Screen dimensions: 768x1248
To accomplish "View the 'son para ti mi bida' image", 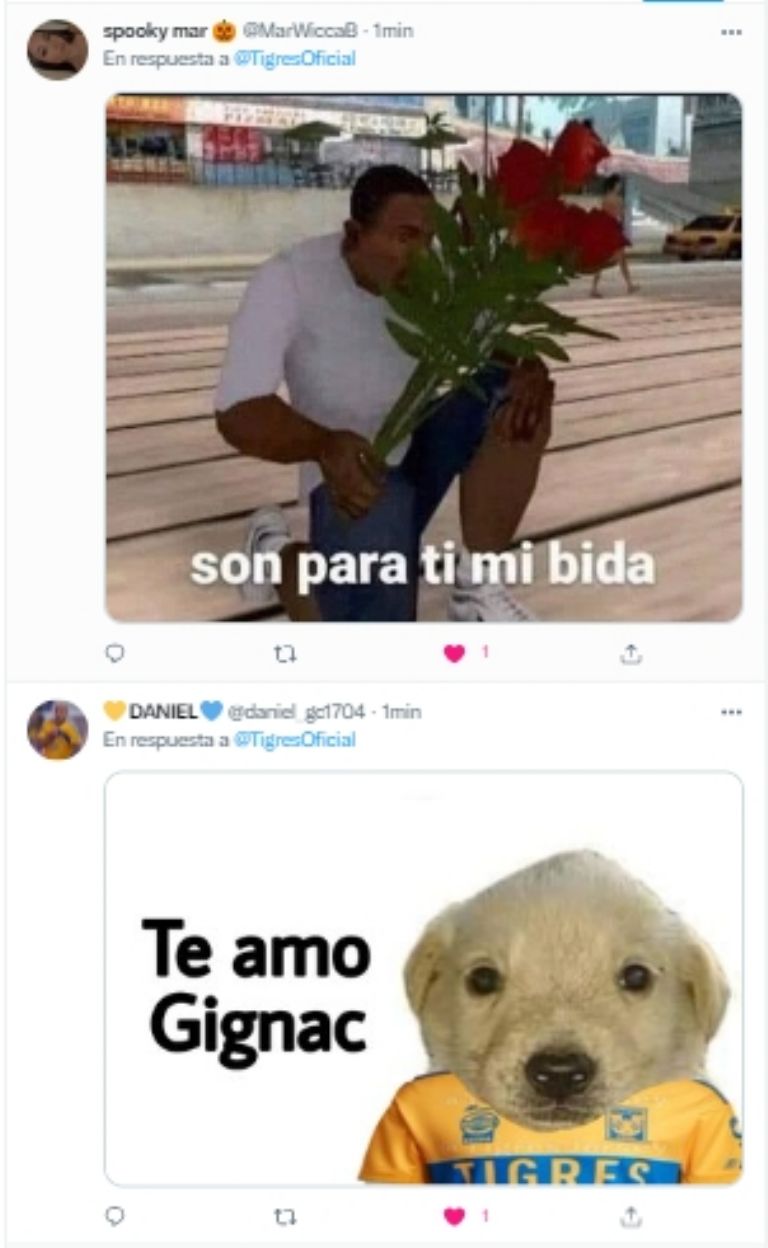I will (424, 357).
